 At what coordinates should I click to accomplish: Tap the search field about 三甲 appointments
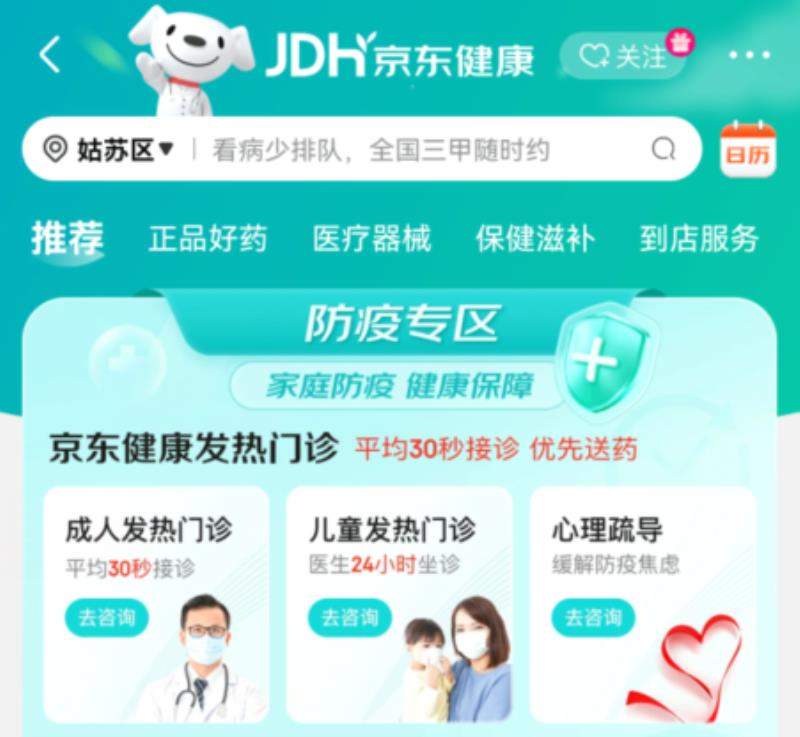400,150
